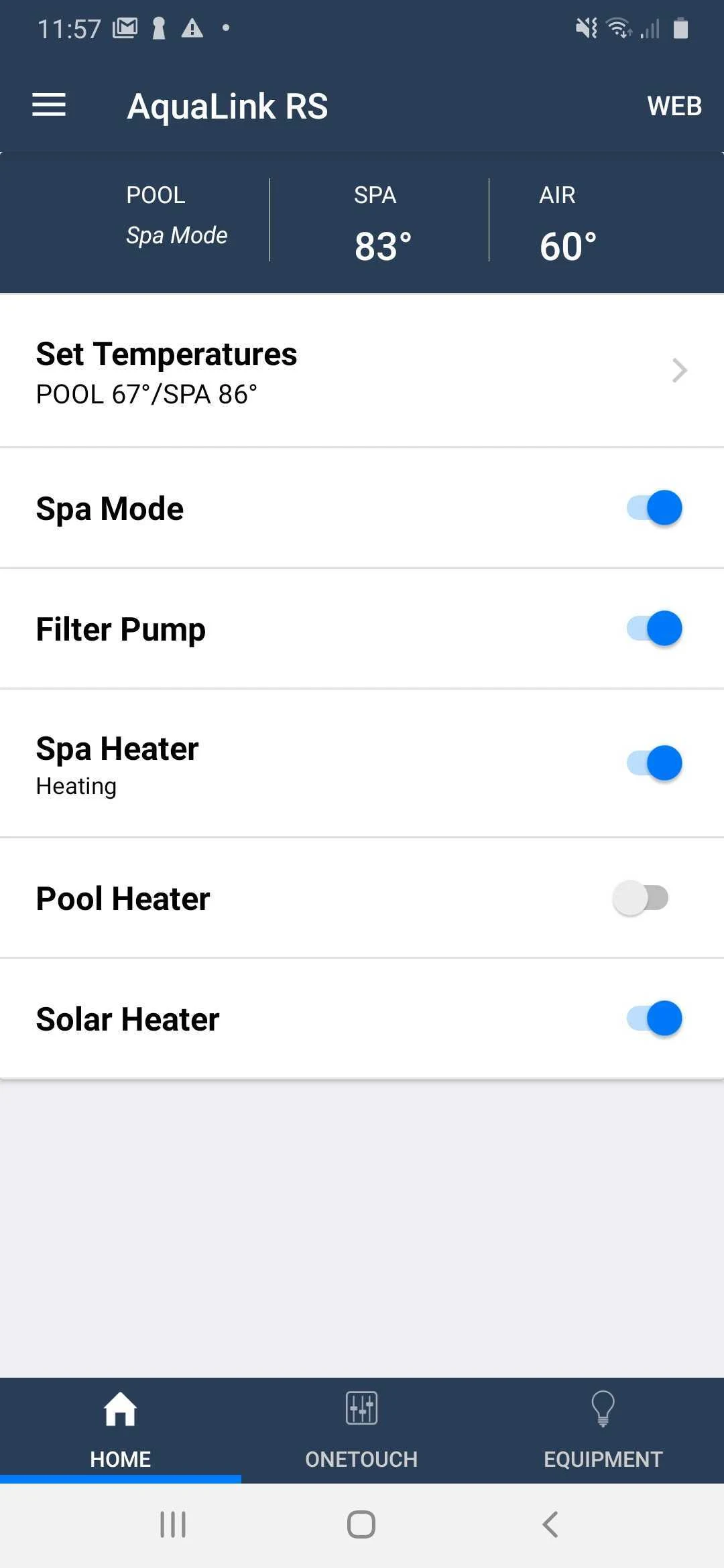The height and width of the screenshot is (1568, 724).
Task: Turn off the Solar Heater
Action: pyautogui.click(x=654, y=1019)
